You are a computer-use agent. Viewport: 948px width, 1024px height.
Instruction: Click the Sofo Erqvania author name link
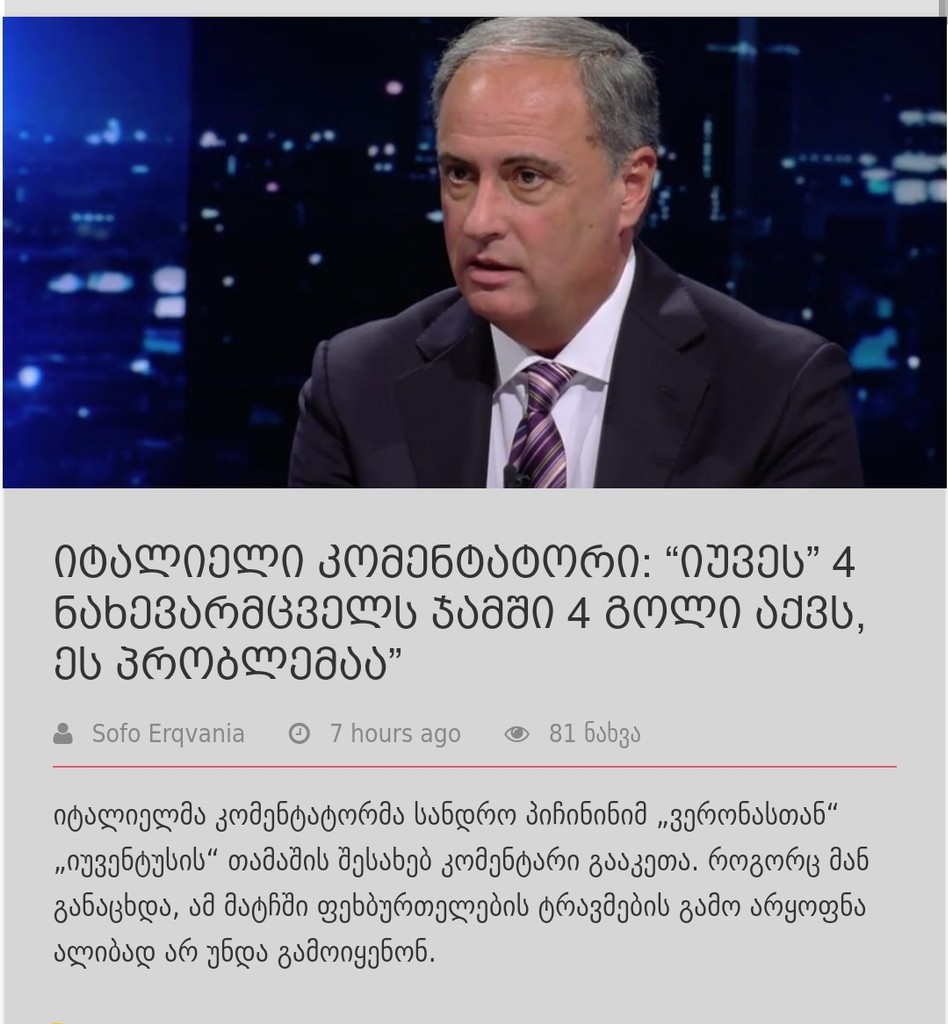(167, 733)
